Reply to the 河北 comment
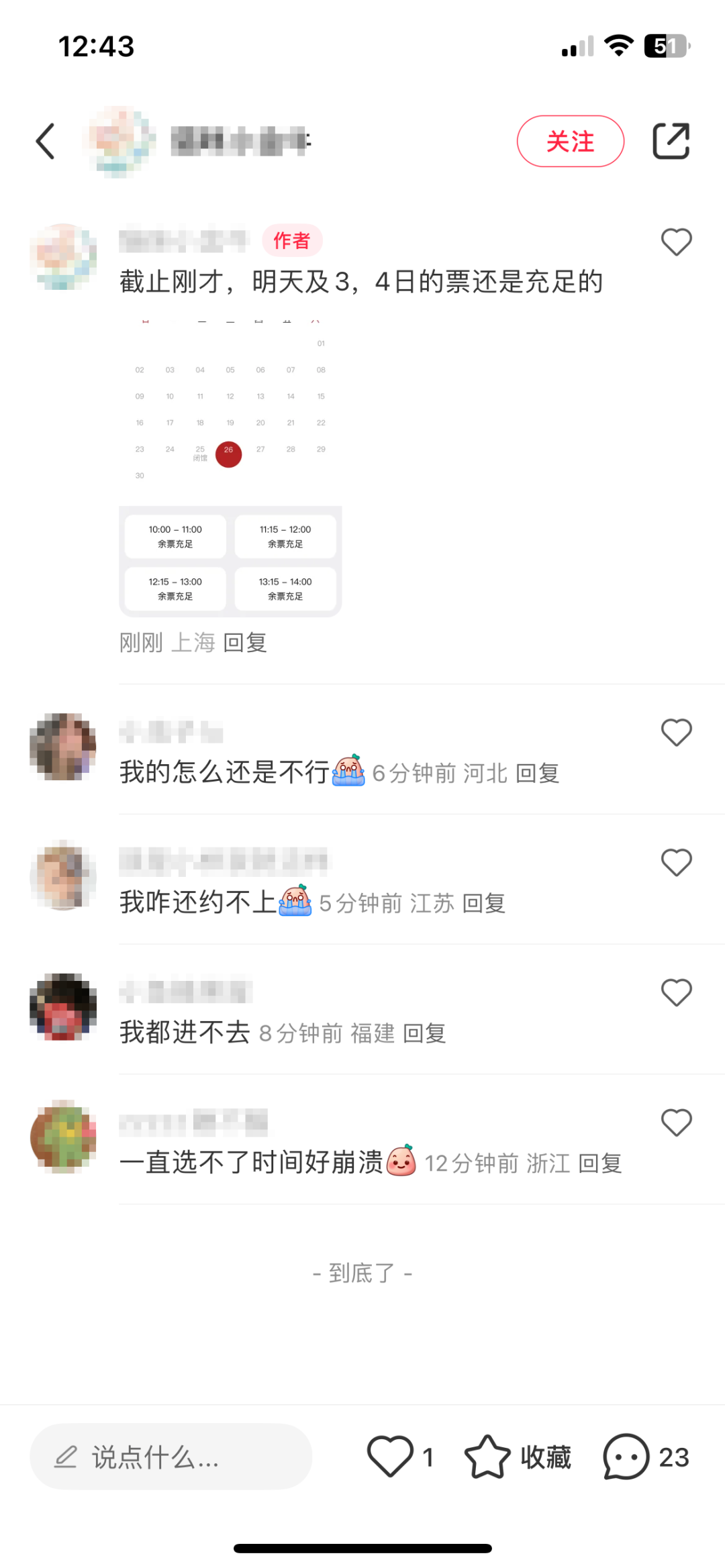 pos(538,773)
